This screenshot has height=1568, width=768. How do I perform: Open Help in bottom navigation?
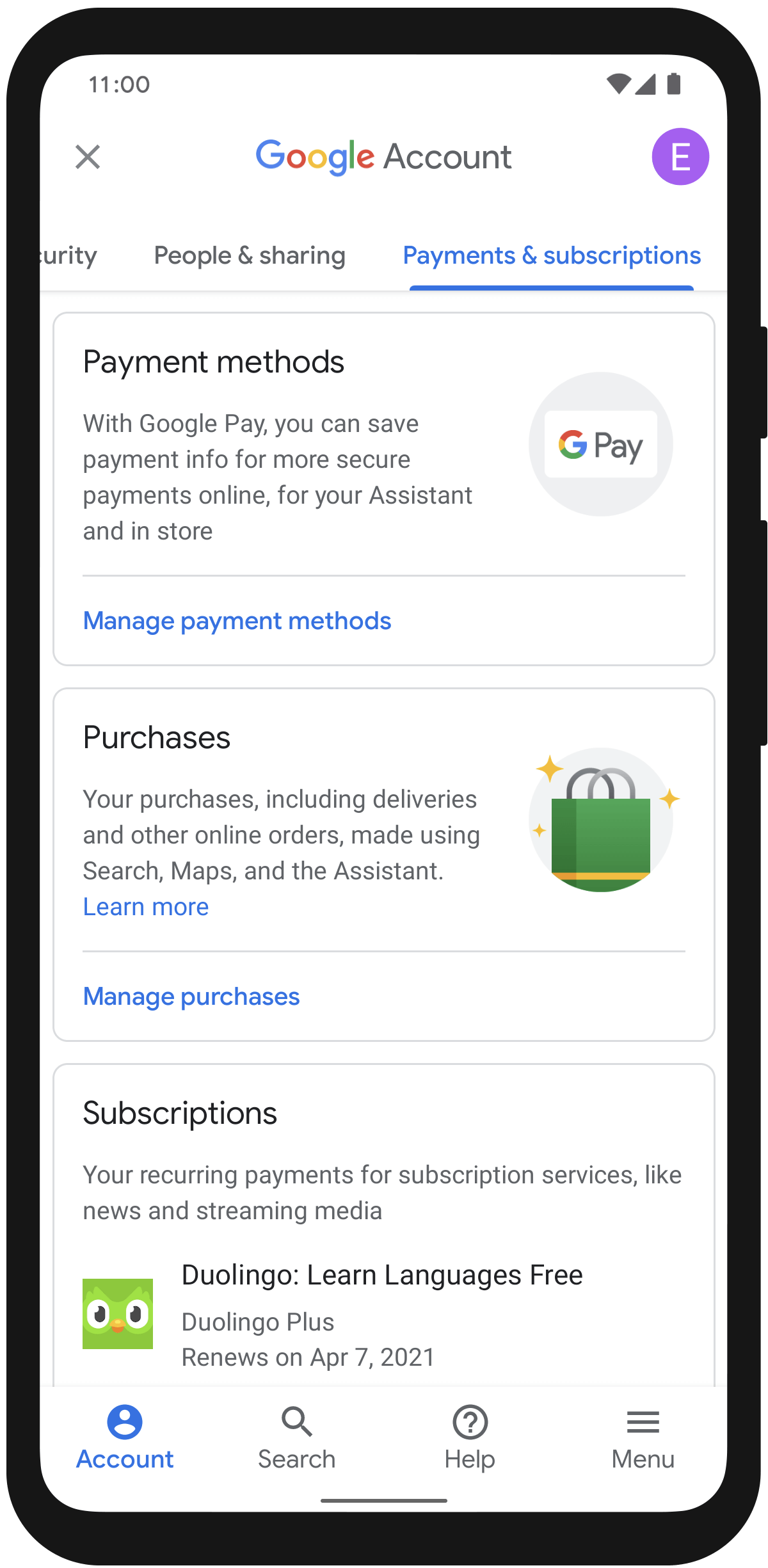[x=470, y=1437]
